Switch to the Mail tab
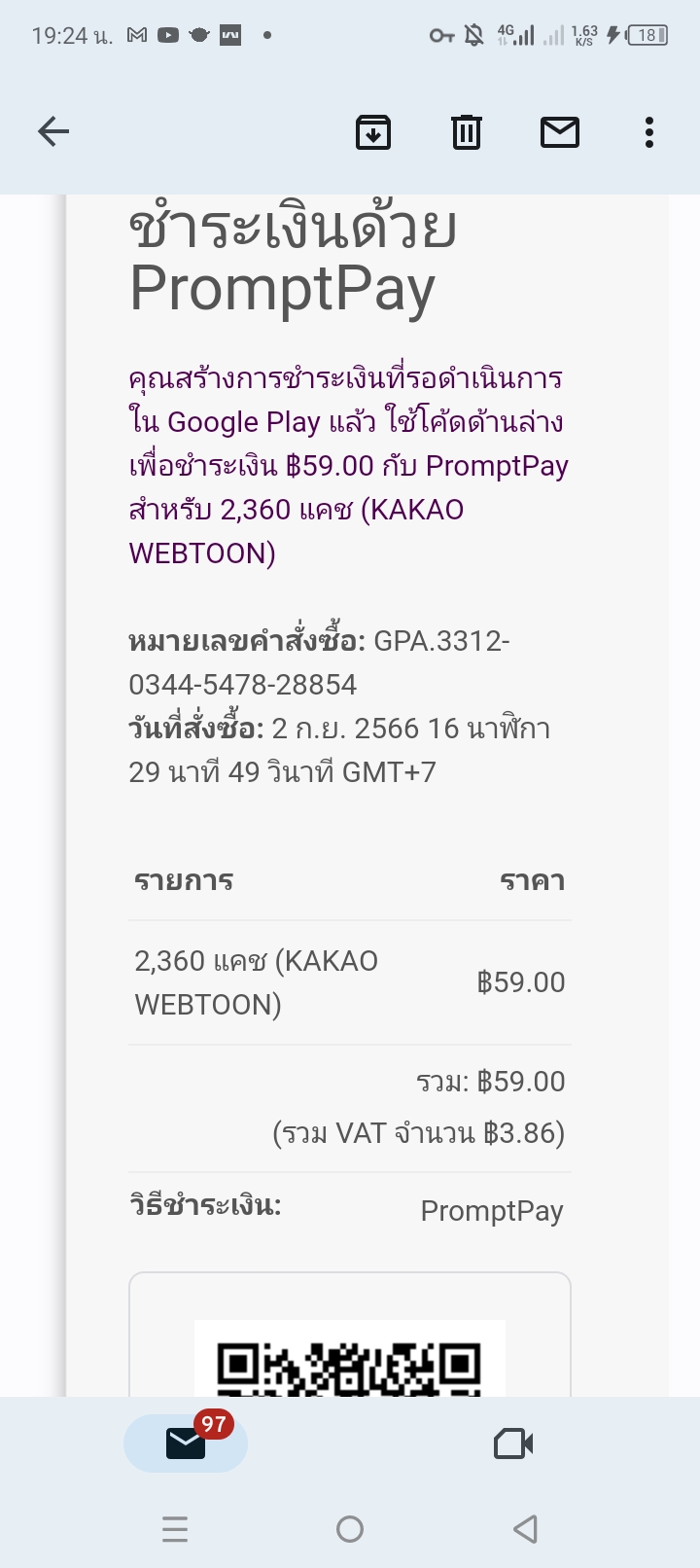Image resolution: width=700 pixels, height=1568 pixels. click(x=186, y=1443)
